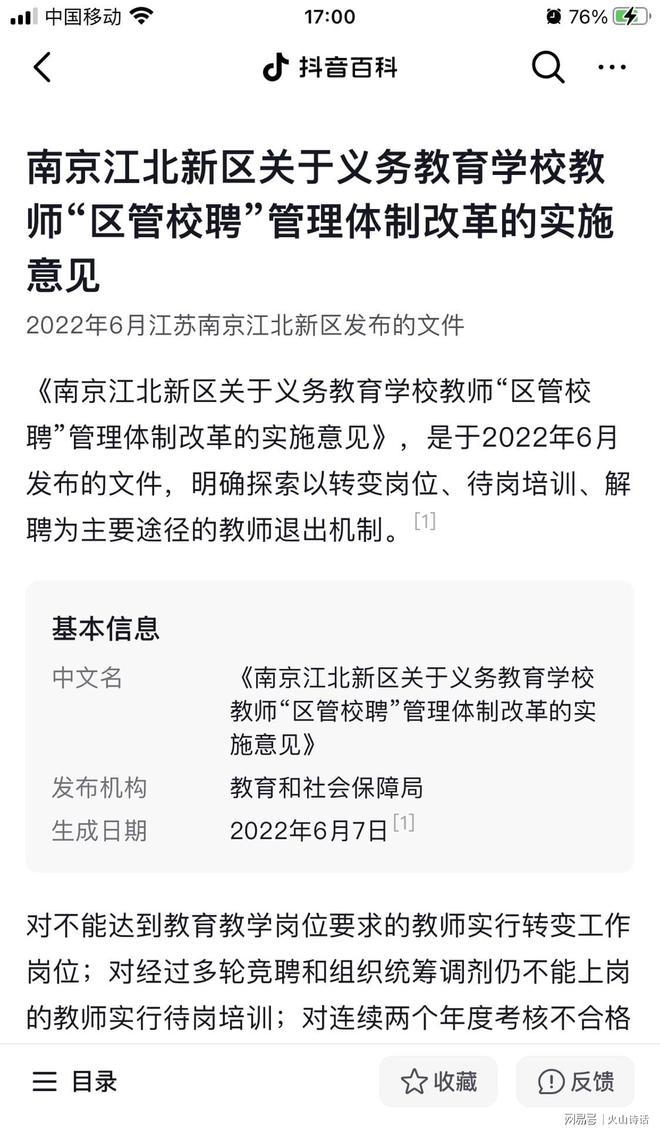Open the three-dot overflow menu
660x1131 pixels.
[612, 68]
